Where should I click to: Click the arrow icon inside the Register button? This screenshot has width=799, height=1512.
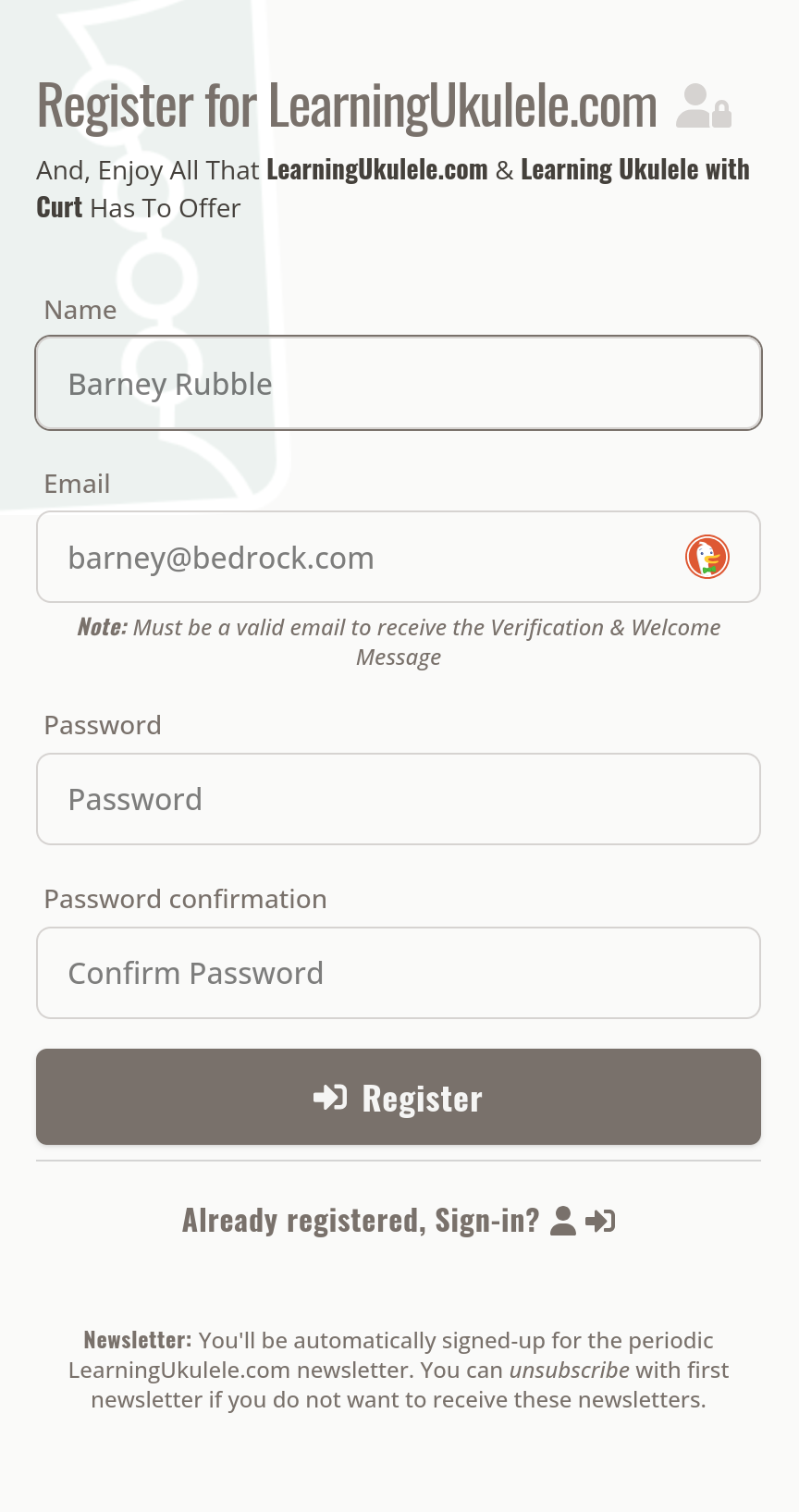pos(329,1097)
